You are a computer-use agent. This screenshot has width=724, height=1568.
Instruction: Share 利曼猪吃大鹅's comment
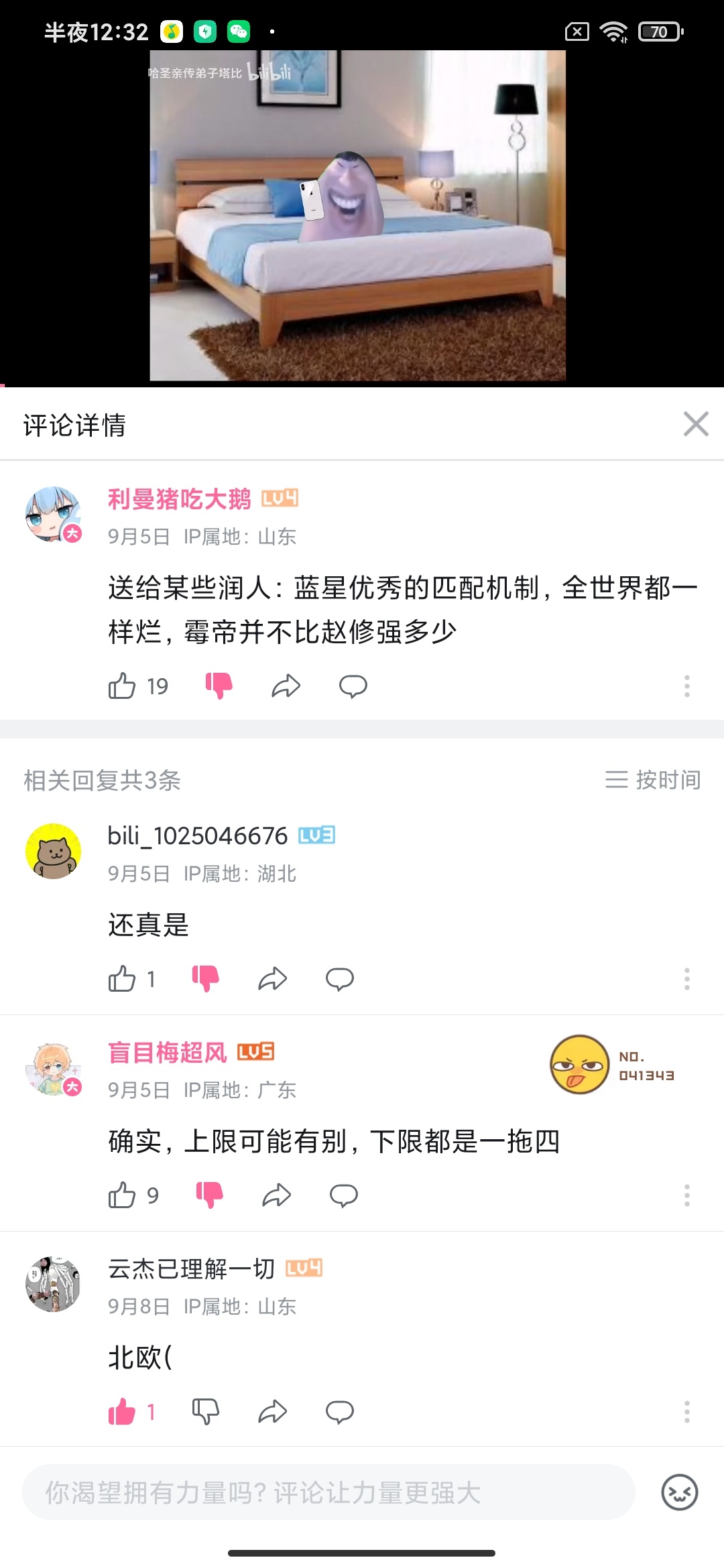tap(286, 685)
